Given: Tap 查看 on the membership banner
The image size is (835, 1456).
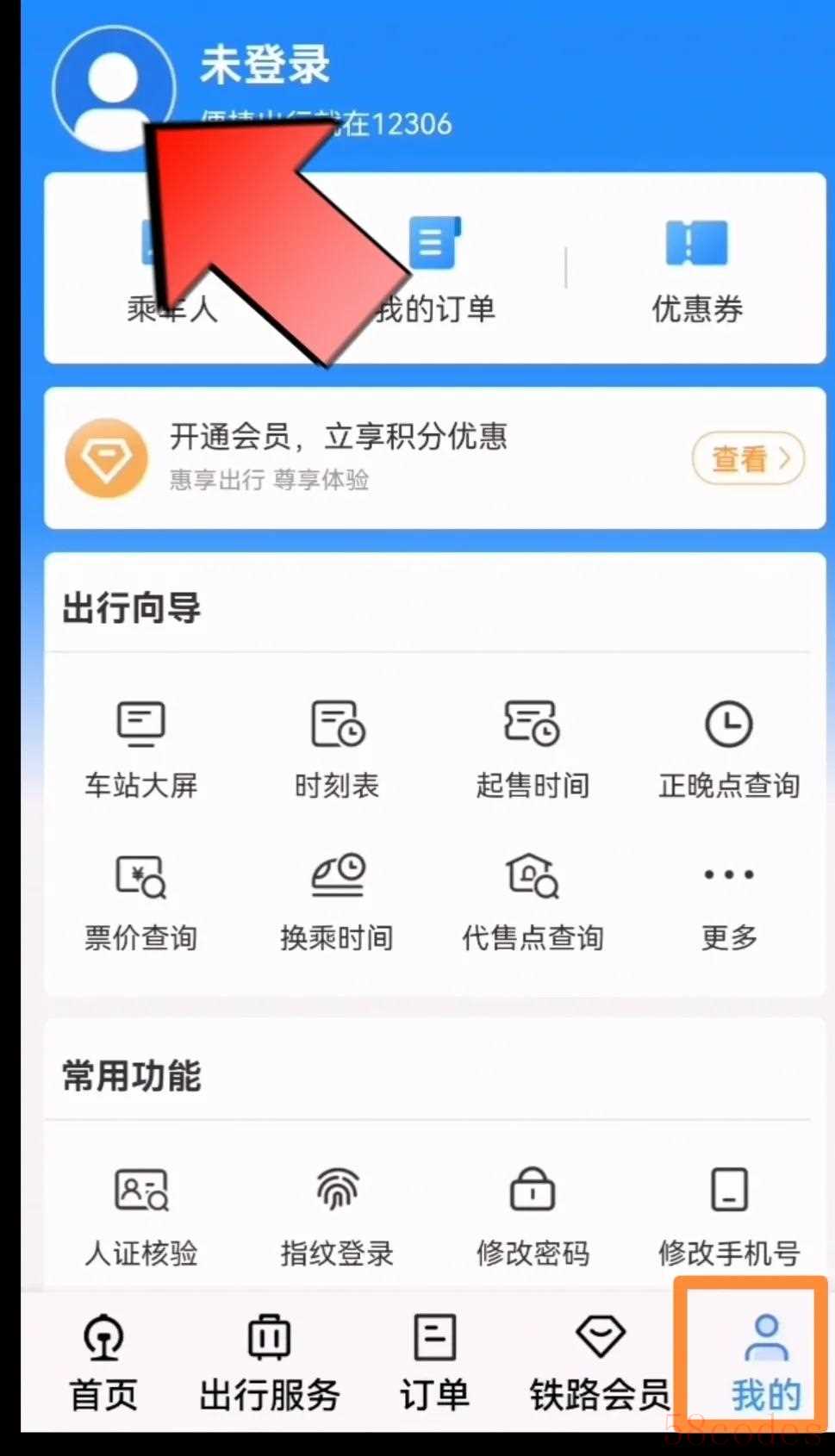Looking at the screenshot, I should pyautogui.click(x=748, y=458).
